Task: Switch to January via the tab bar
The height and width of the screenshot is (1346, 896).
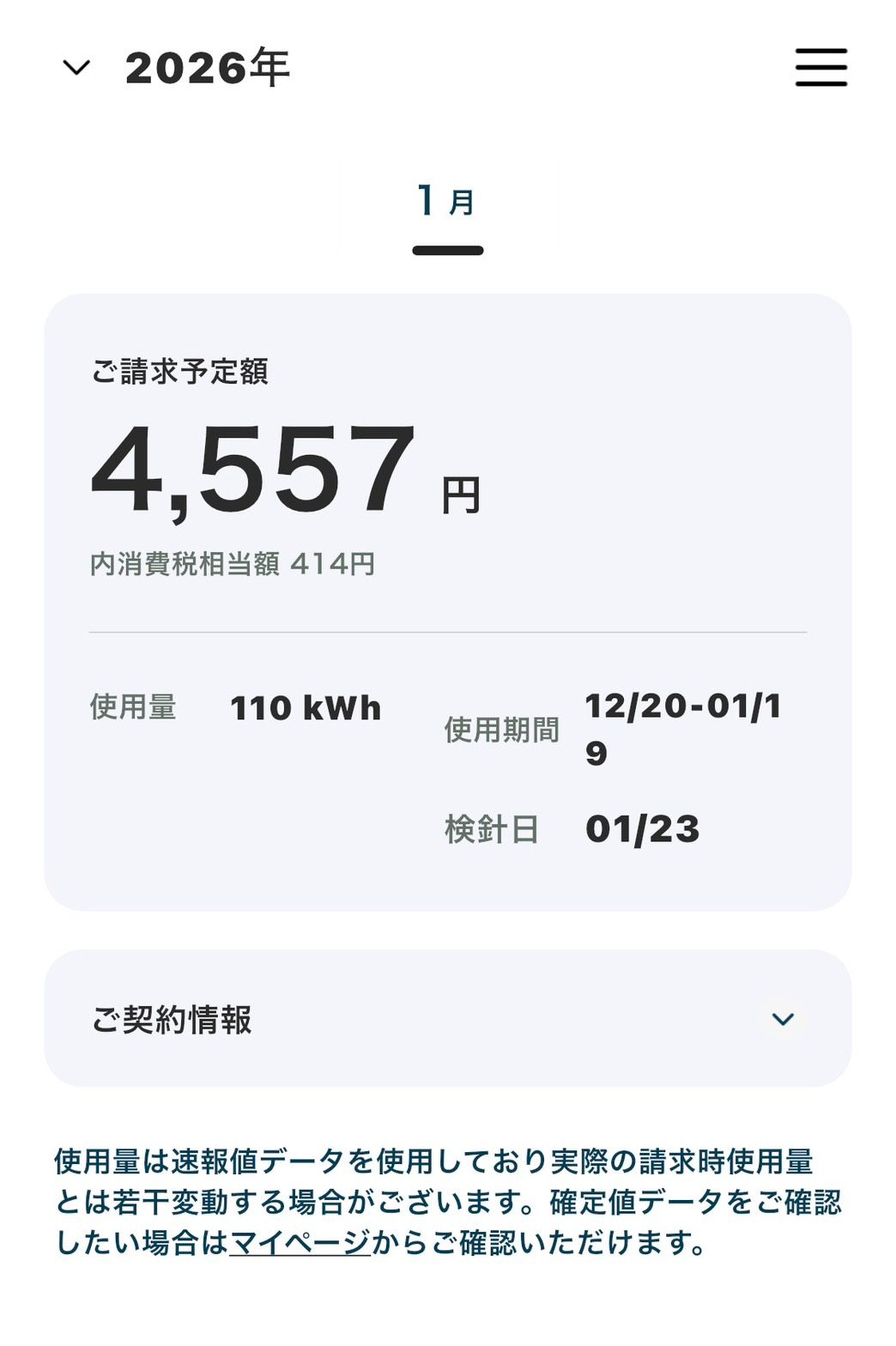Action: (x=446, y=199)
